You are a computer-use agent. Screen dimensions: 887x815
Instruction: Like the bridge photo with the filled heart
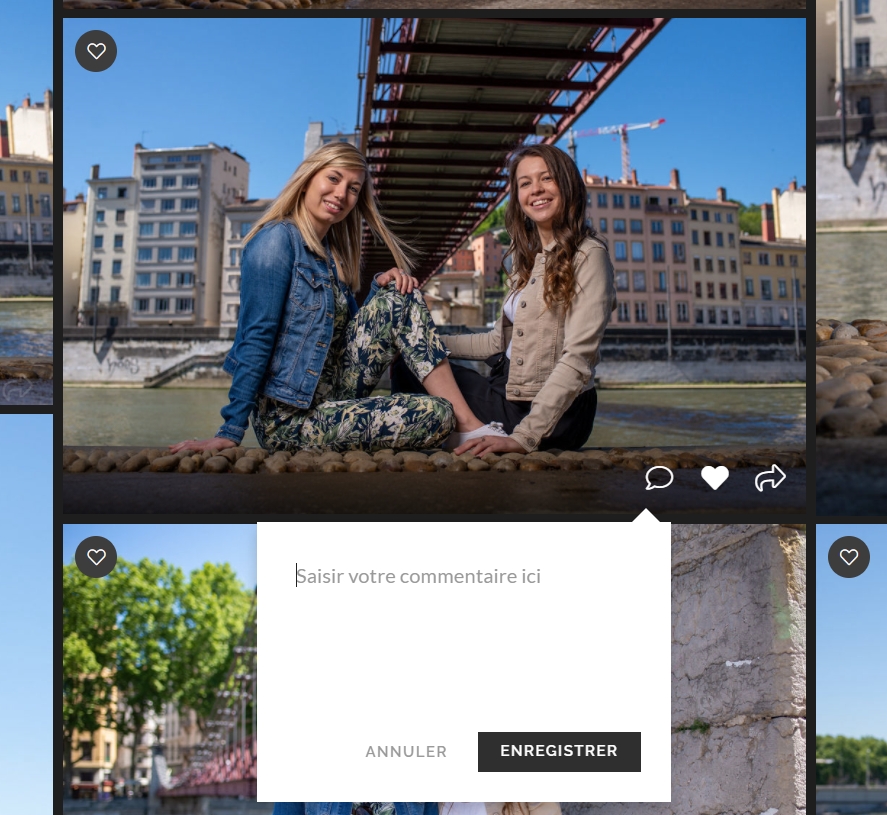[714, 478]
